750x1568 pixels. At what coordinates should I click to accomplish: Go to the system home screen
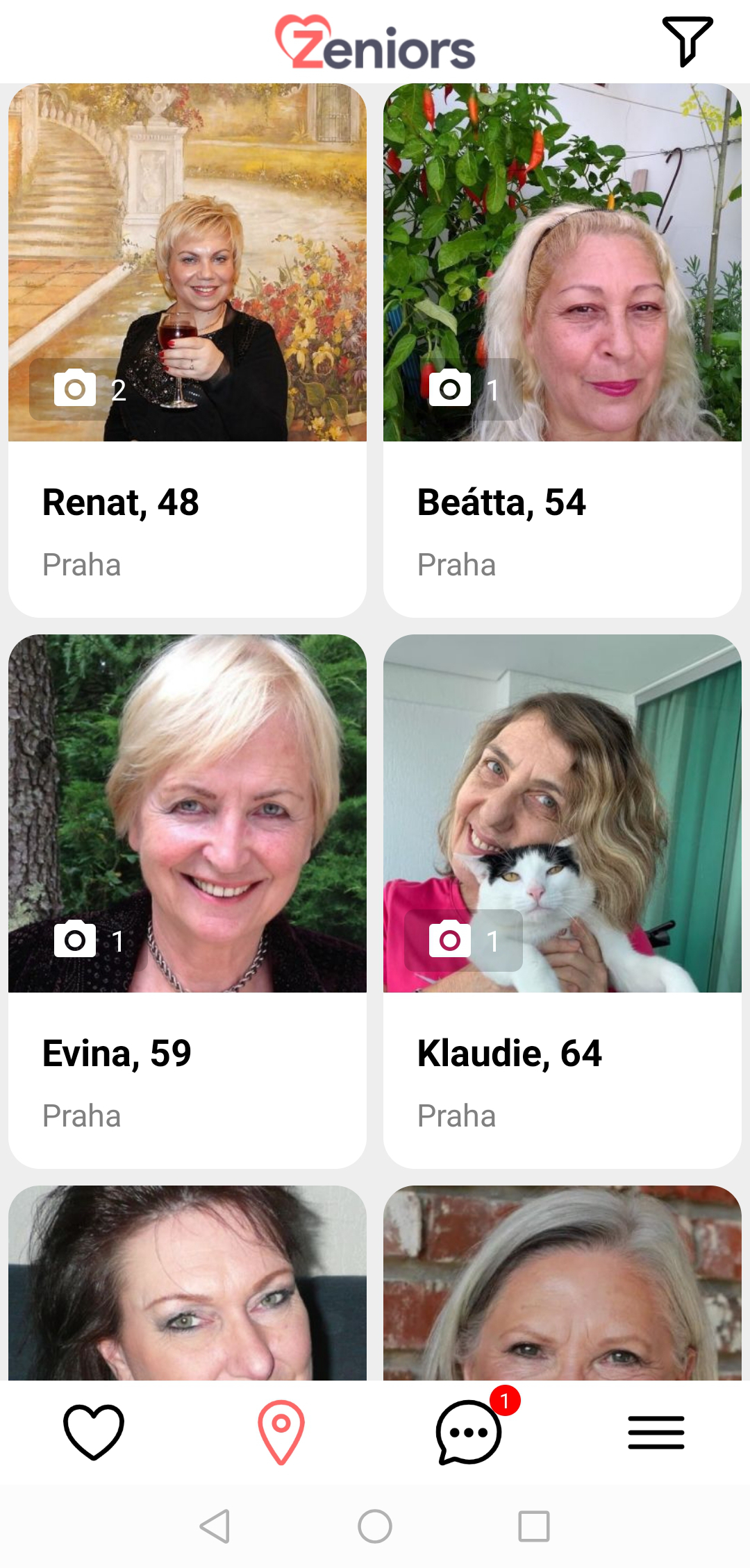(x=375, y=1526)
